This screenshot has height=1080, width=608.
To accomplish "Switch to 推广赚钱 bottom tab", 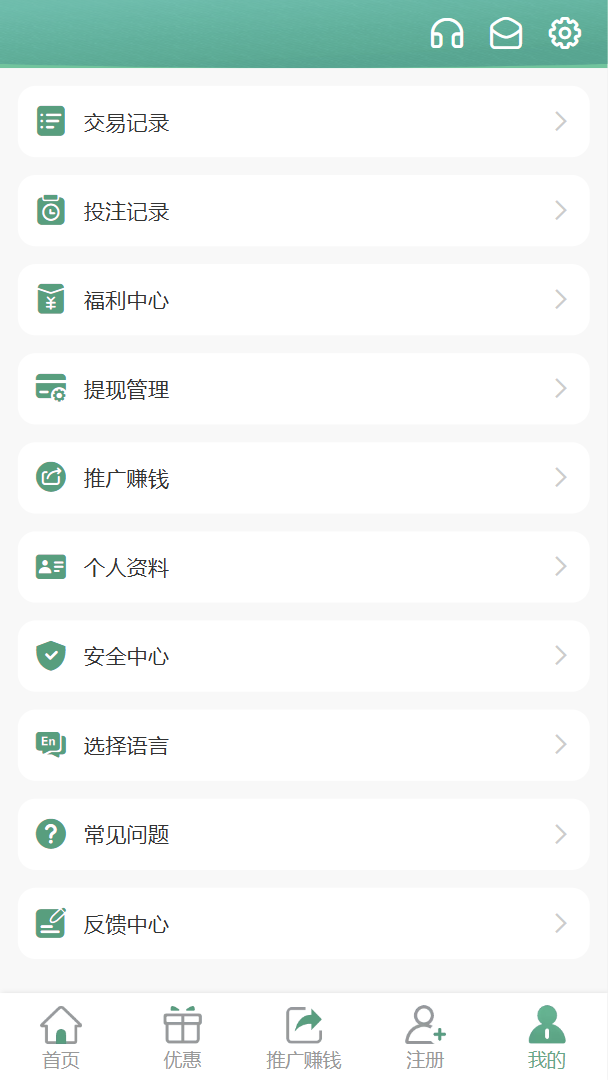I will point(304,1037).
